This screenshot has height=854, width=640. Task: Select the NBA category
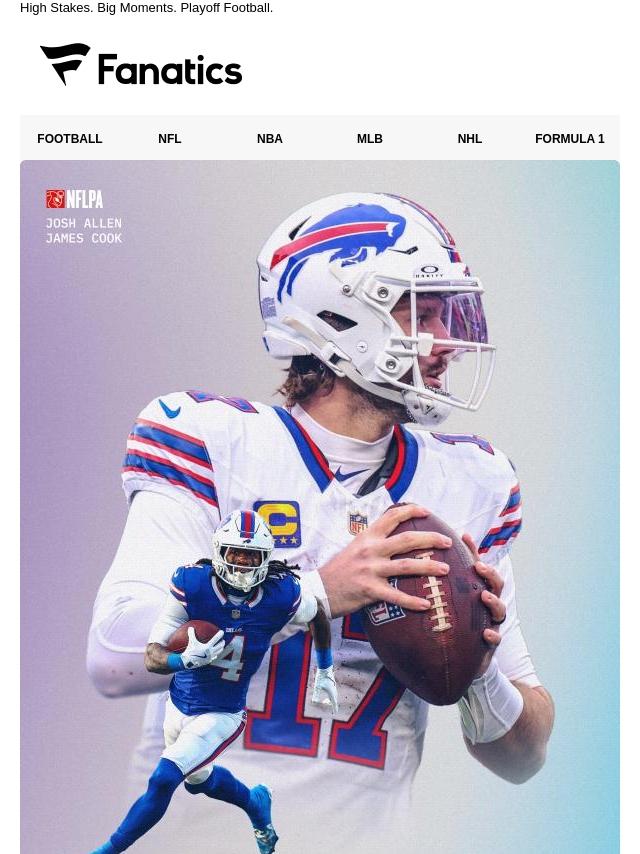coord(270,139)
